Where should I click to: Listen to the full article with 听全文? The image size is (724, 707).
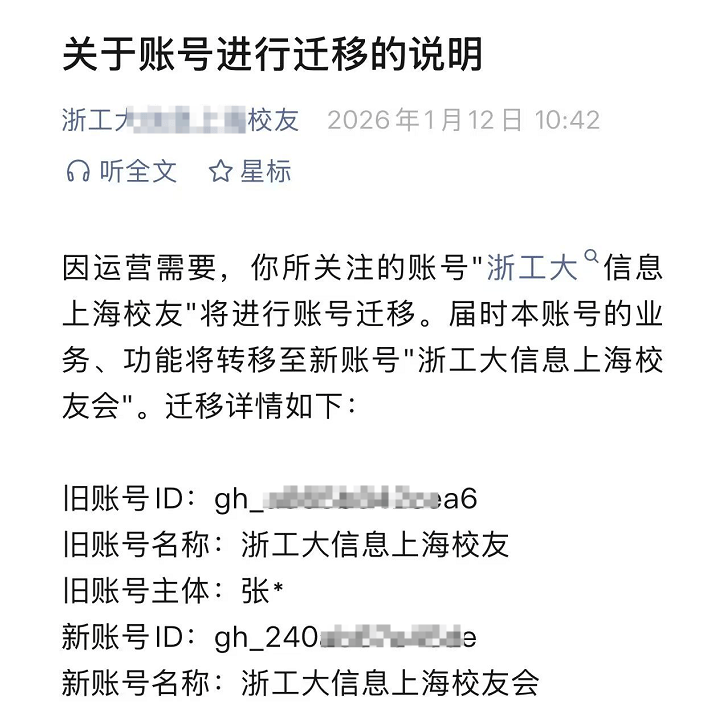tap(121, 172)
